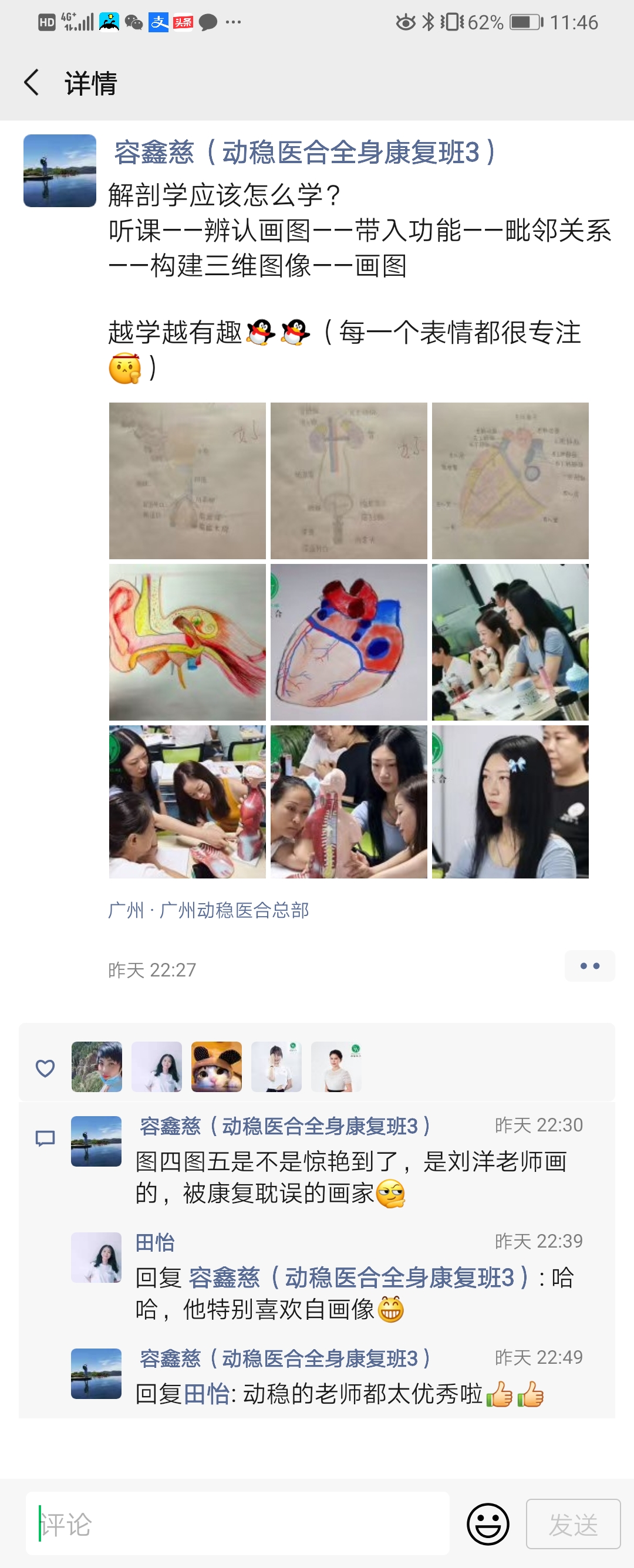Open the poster name link 容鑫慈（动稳医合全身康复班3）
Image resolution: width=634 pixels, height=1568 pixels.
click(x=305, y=152)
